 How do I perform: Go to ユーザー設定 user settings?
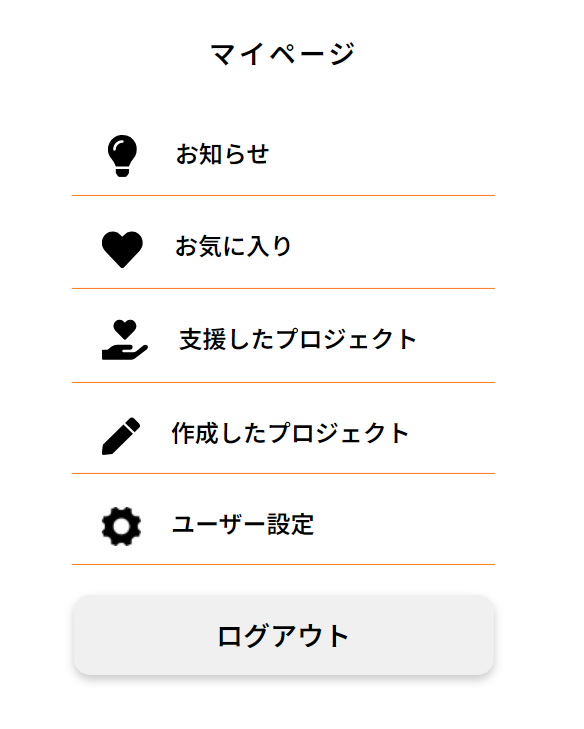(x=283, y=524)
